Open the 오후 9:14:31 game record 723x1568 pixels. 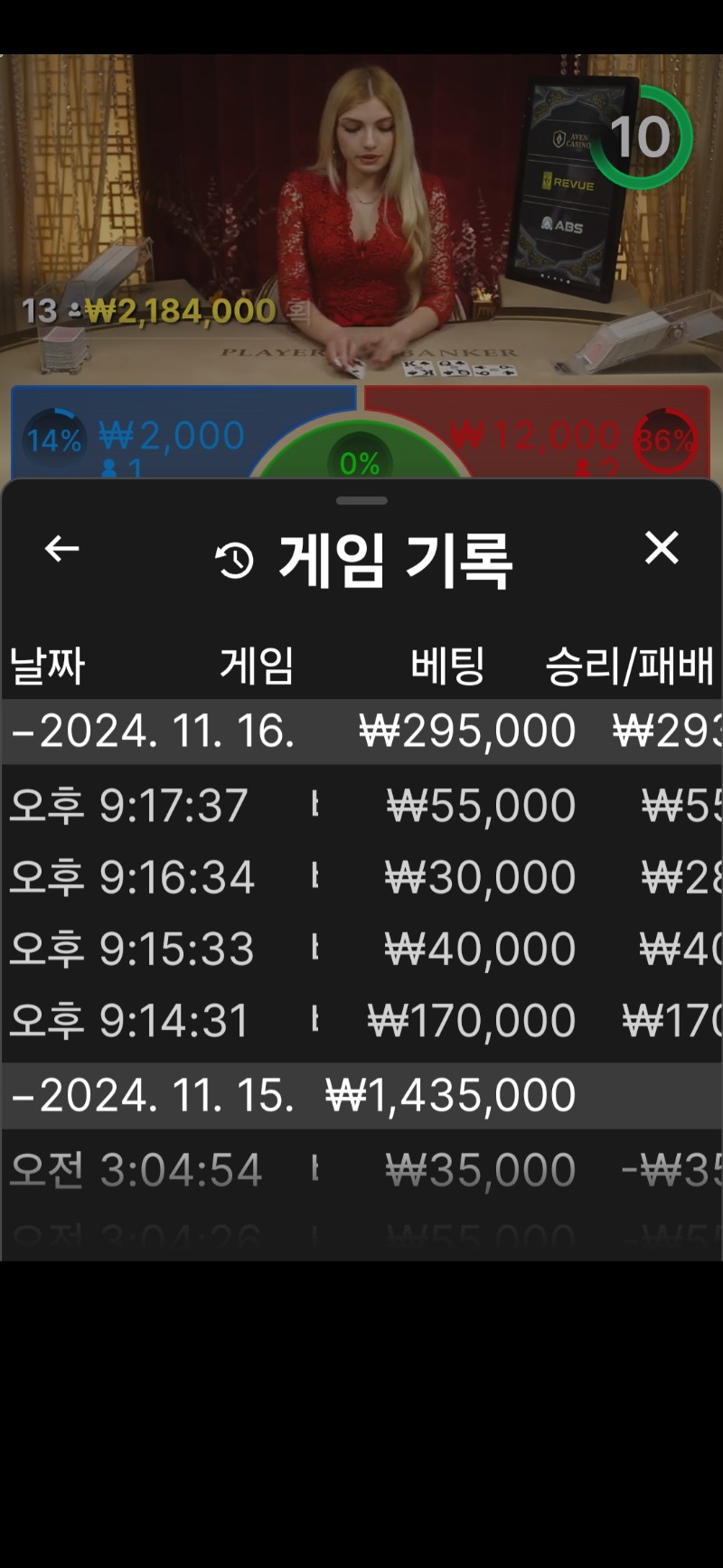pyautogui.click(x=361, y=1021)
